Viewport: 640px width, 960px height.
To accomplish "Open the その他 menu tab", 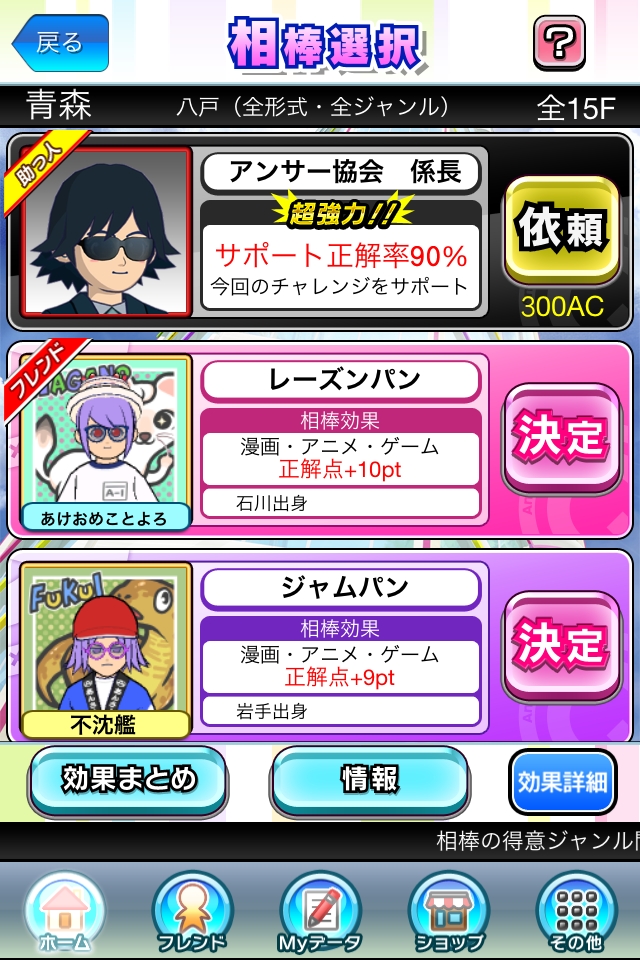I will click(x=576, y=912).
